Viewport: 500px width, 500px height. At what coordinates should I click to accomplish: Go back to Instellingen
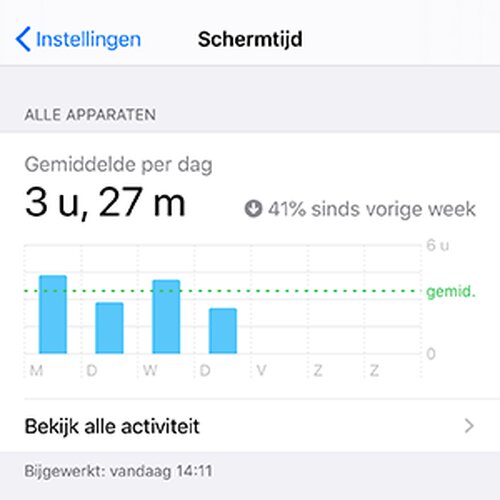click(78, 39)
